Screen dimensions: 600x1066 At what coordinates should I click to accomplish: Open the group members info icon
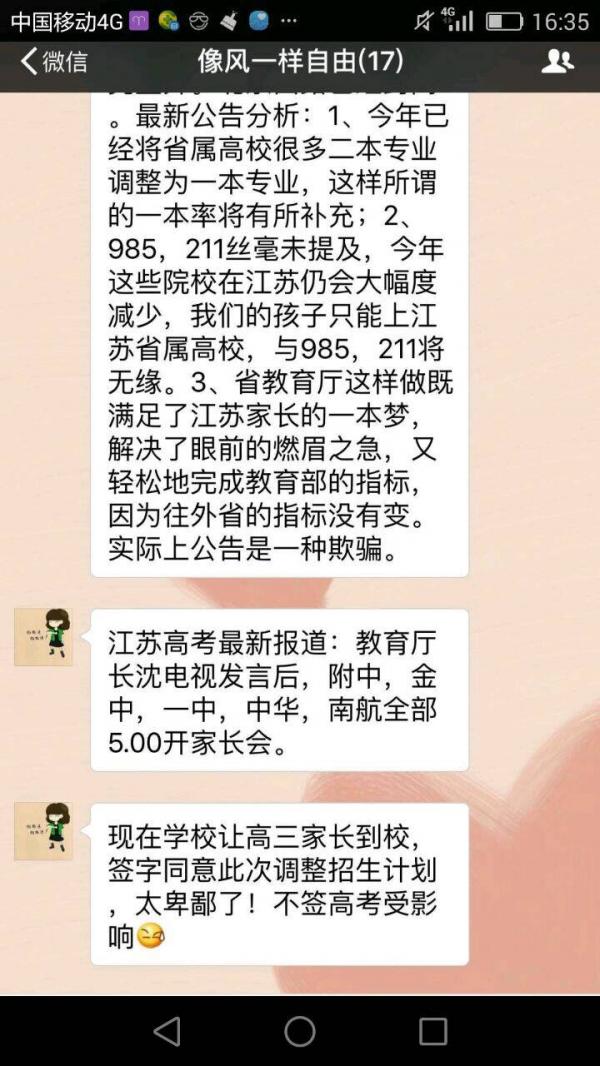click(557, 62)
